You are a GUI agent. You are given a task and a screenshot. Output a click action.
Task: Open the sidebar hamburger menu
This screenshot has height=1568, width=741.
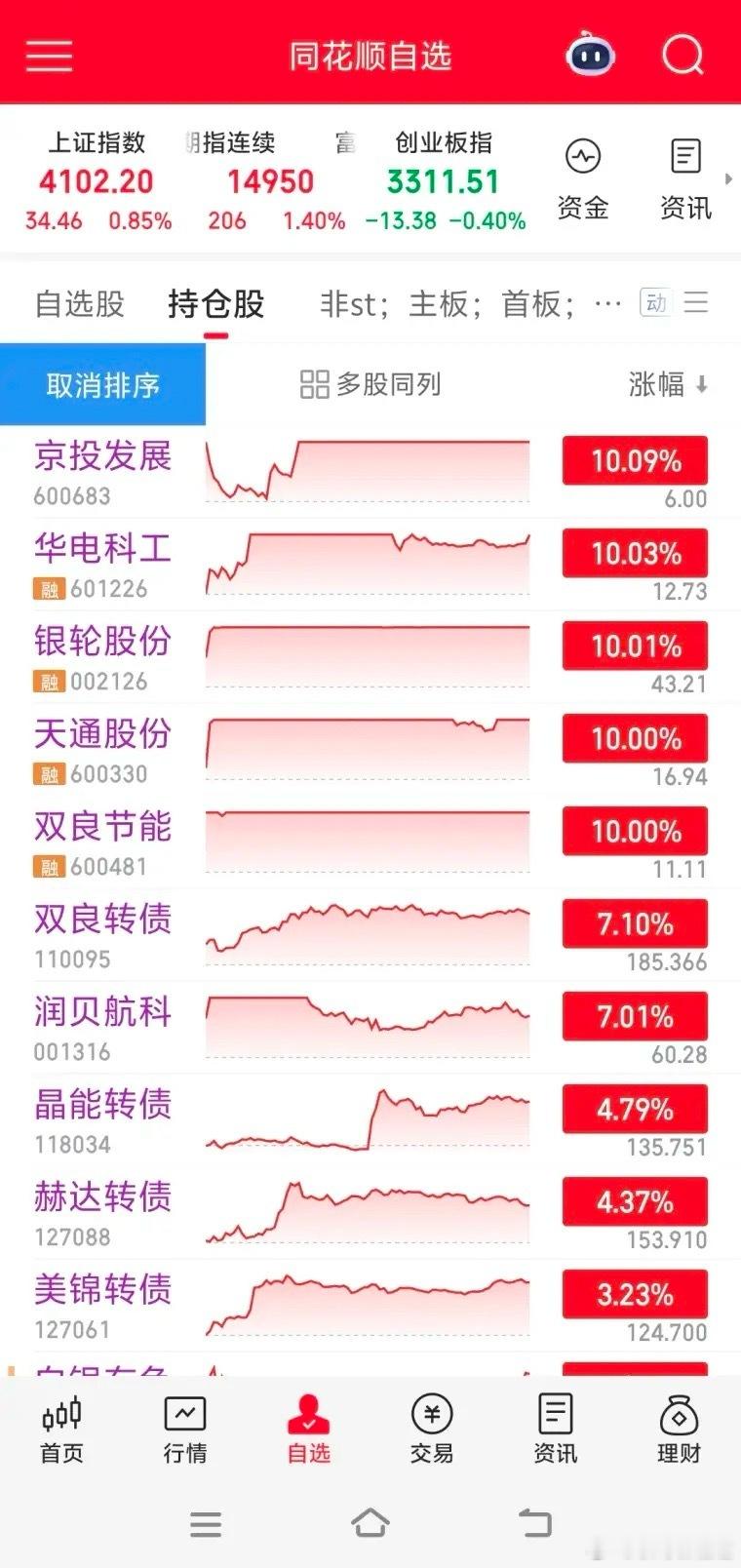(x=49, y=57)
